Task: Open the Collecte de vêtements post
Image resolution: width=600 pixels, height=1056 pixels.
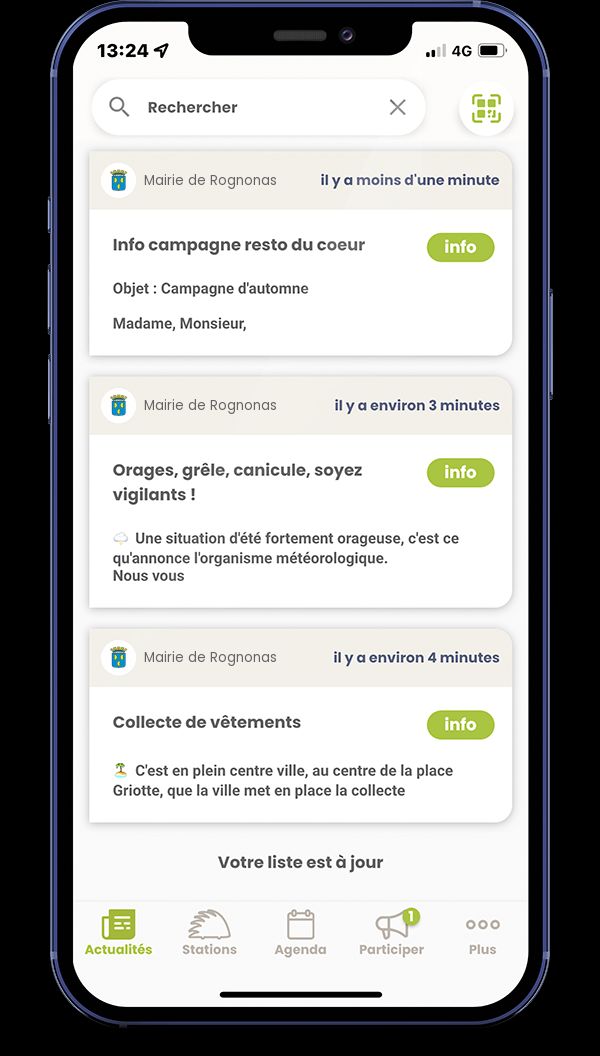Action: pyautogui.click(x=207, y=722)
